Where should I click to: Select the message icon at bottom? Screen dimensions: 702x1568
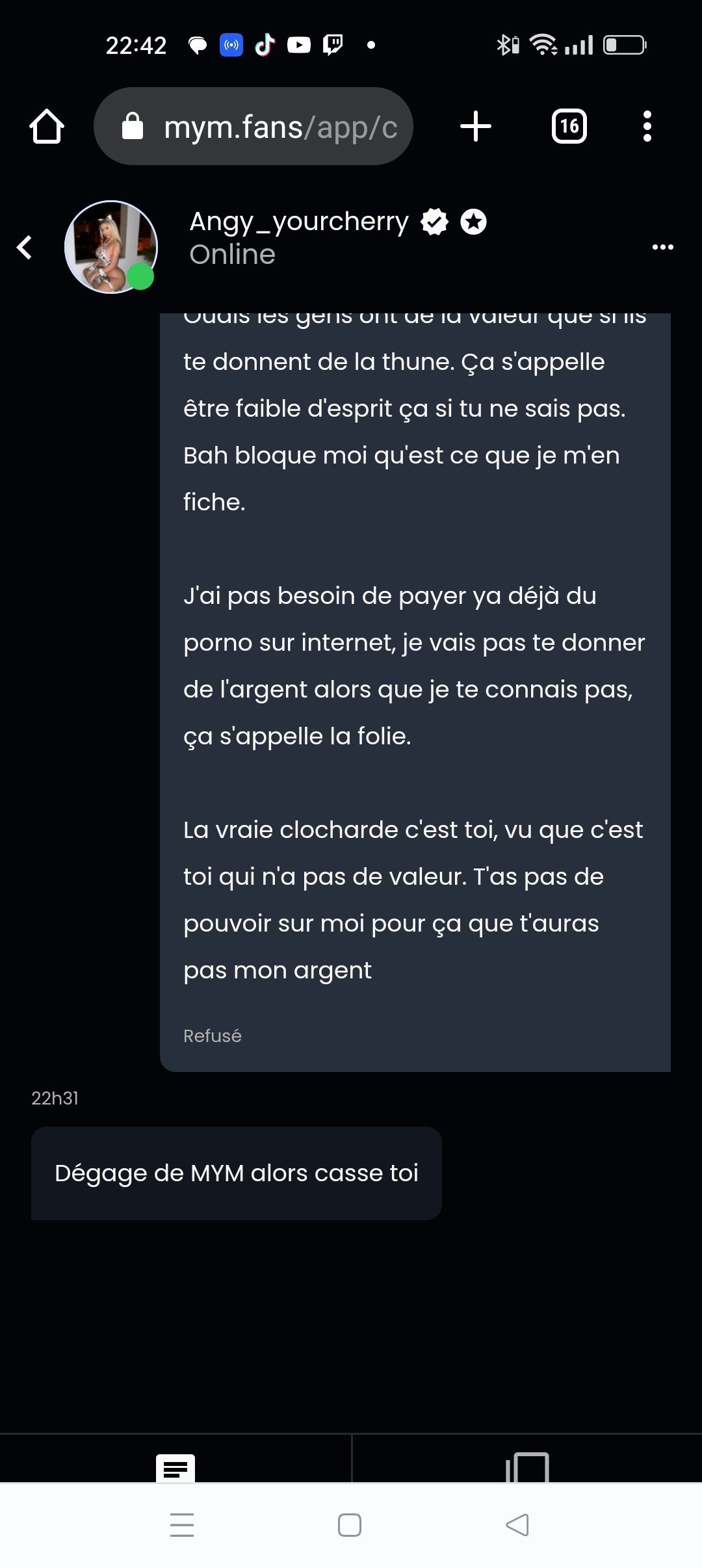(175, 1468)
